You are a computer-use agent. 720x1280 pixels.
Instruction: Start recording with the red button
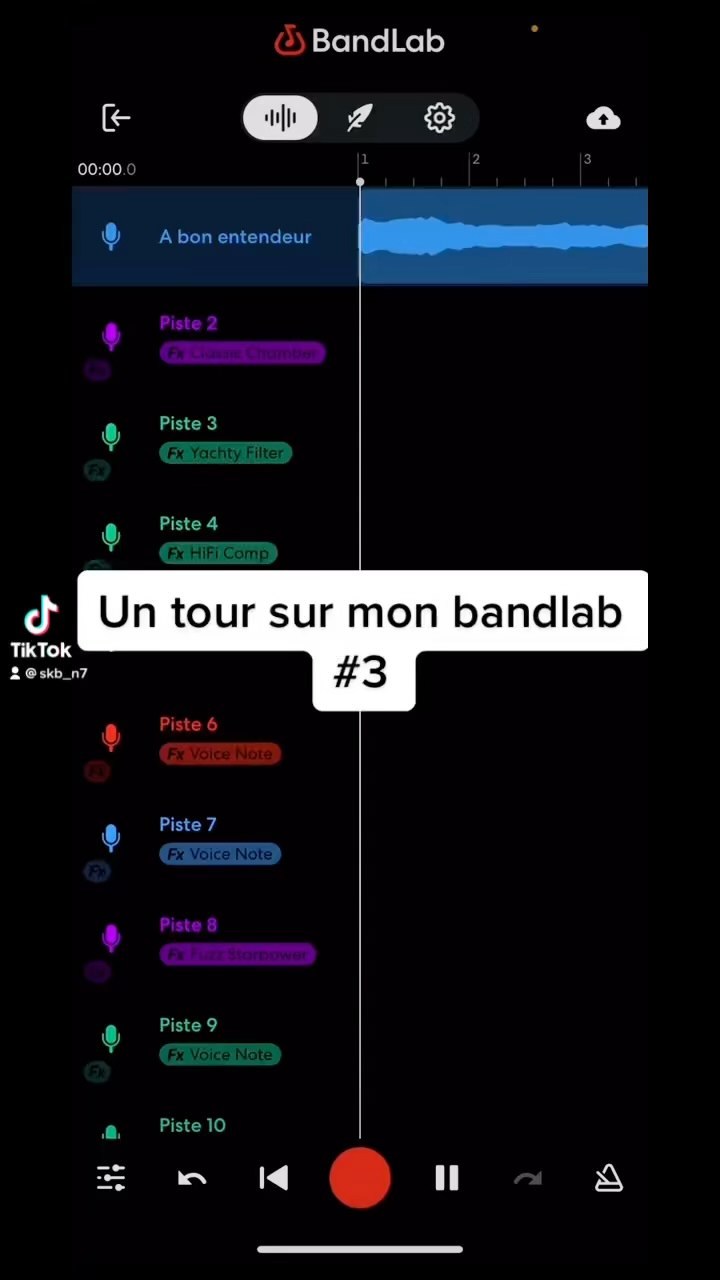click(x=360, y=1178)
